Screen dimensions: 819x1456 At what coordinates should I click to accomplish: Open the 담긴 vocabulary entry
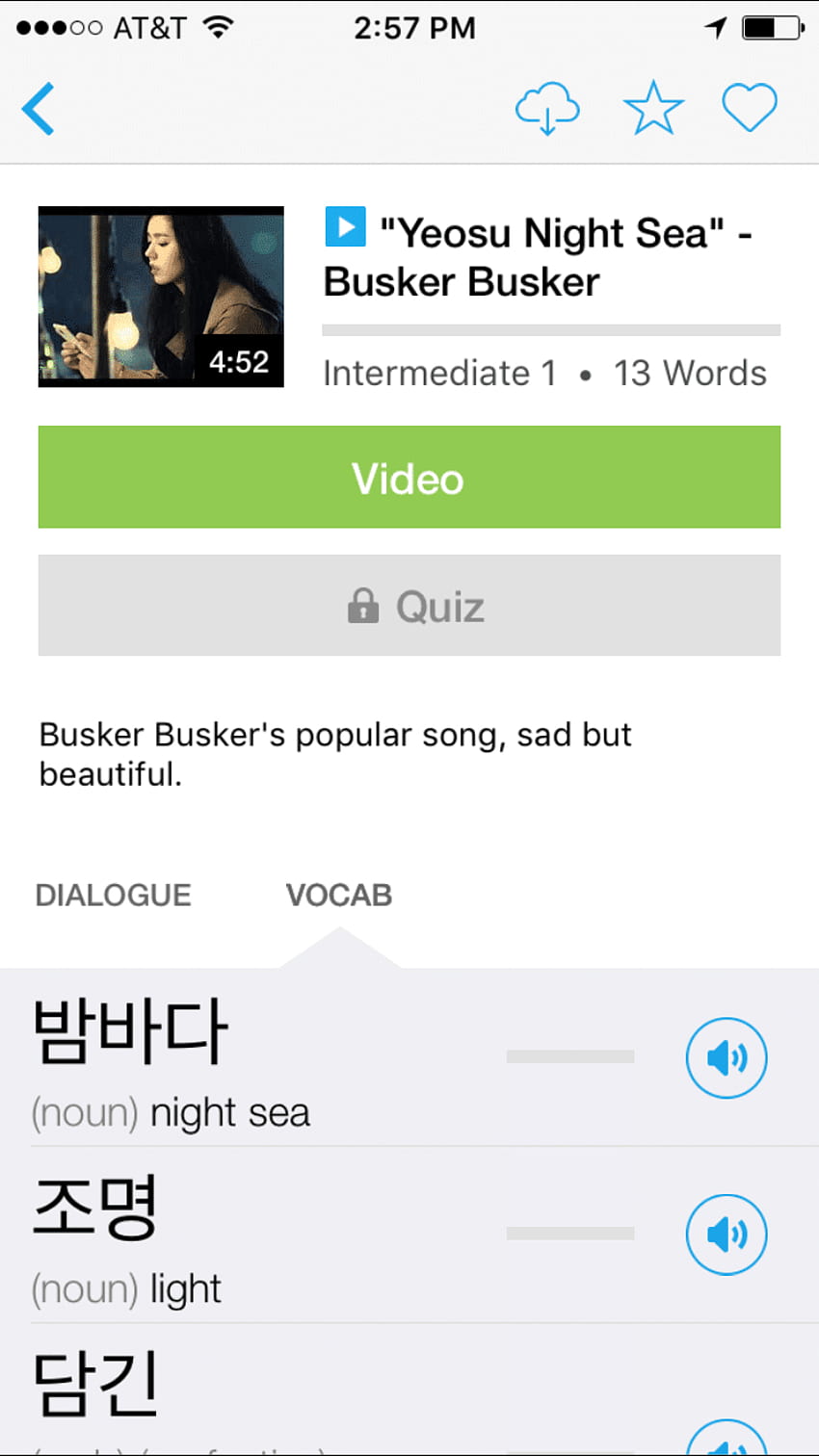pos(409,1391)
